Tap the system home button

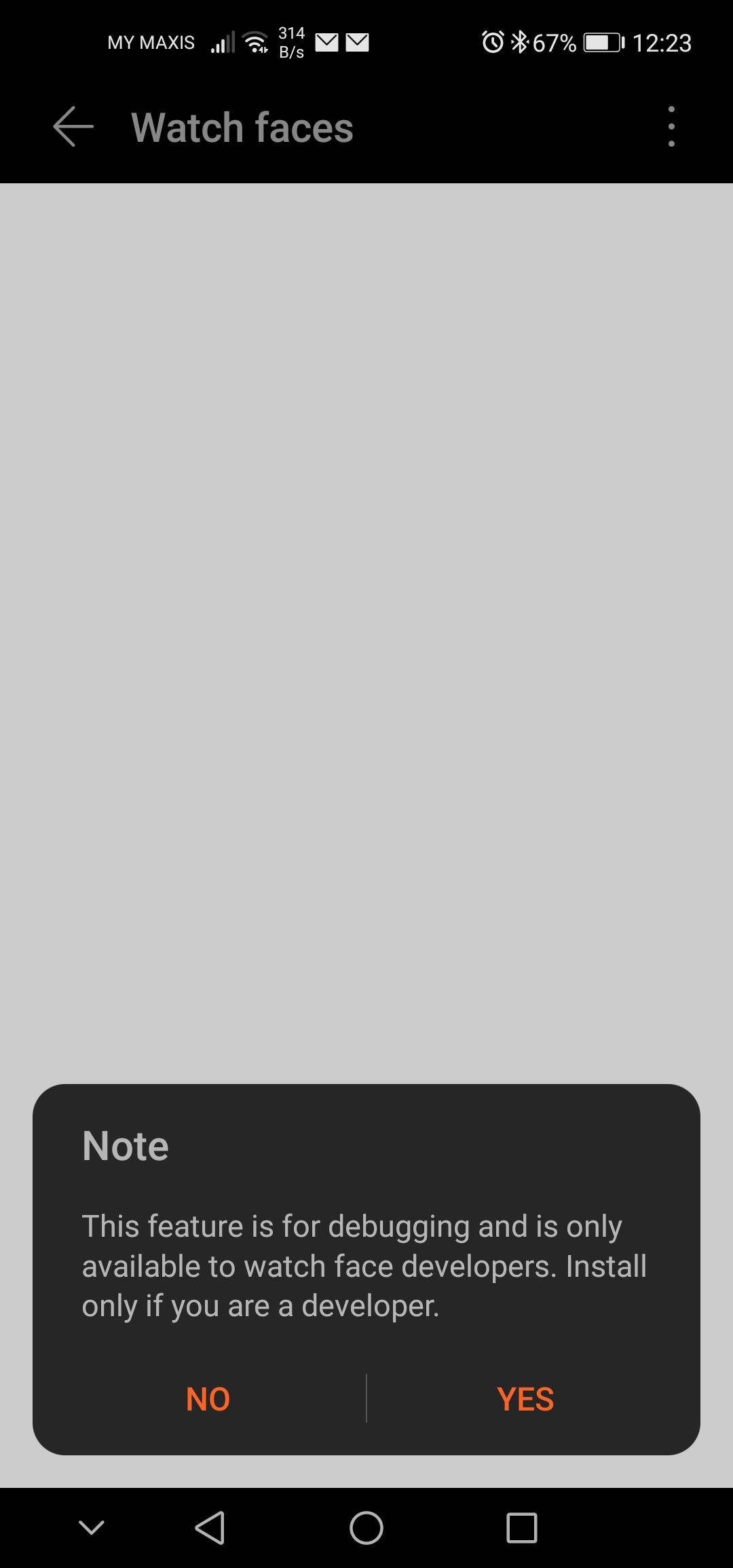click(366, 1528)
